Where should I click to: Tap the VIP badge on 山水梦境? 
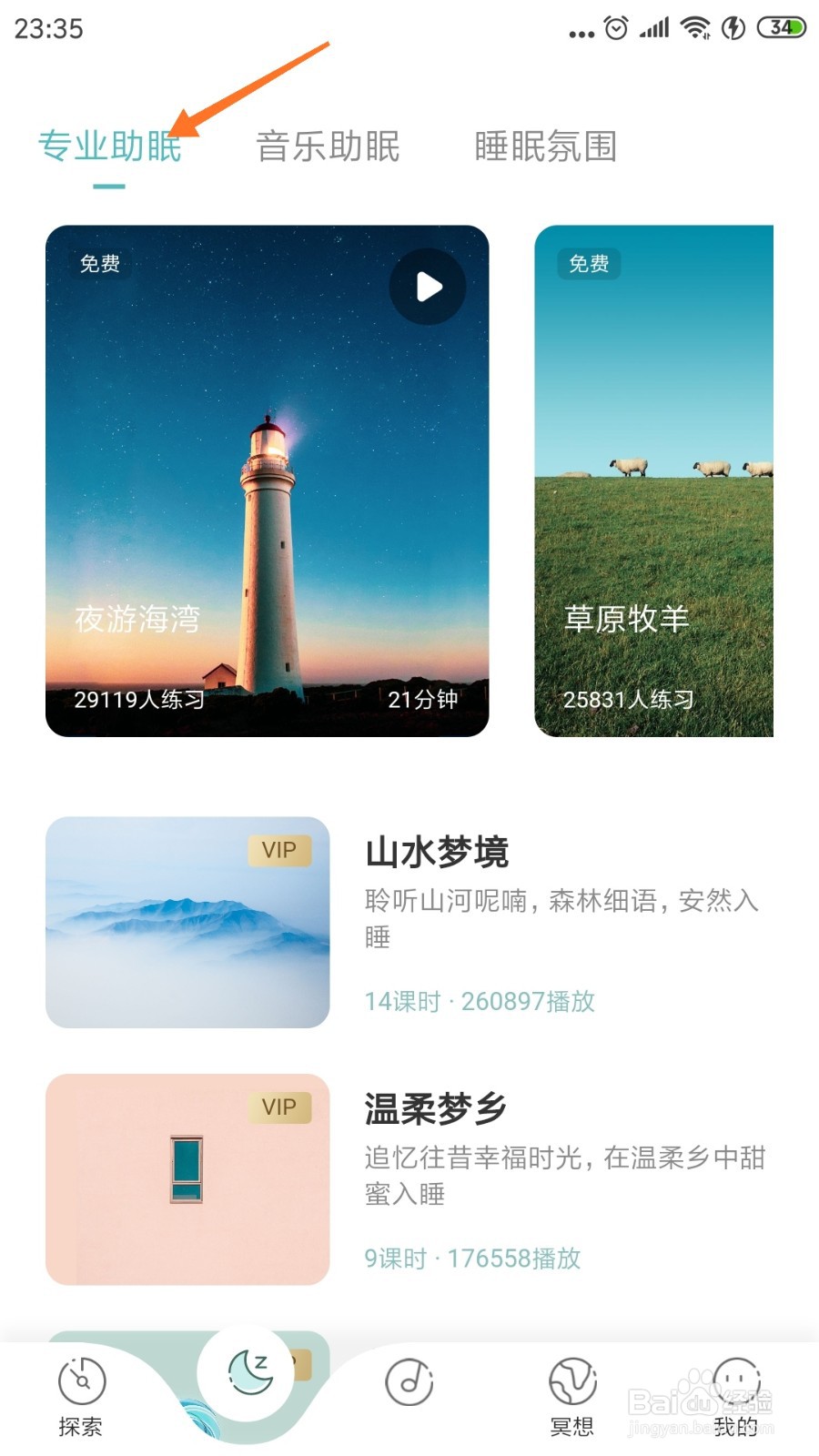click(279, 851)
